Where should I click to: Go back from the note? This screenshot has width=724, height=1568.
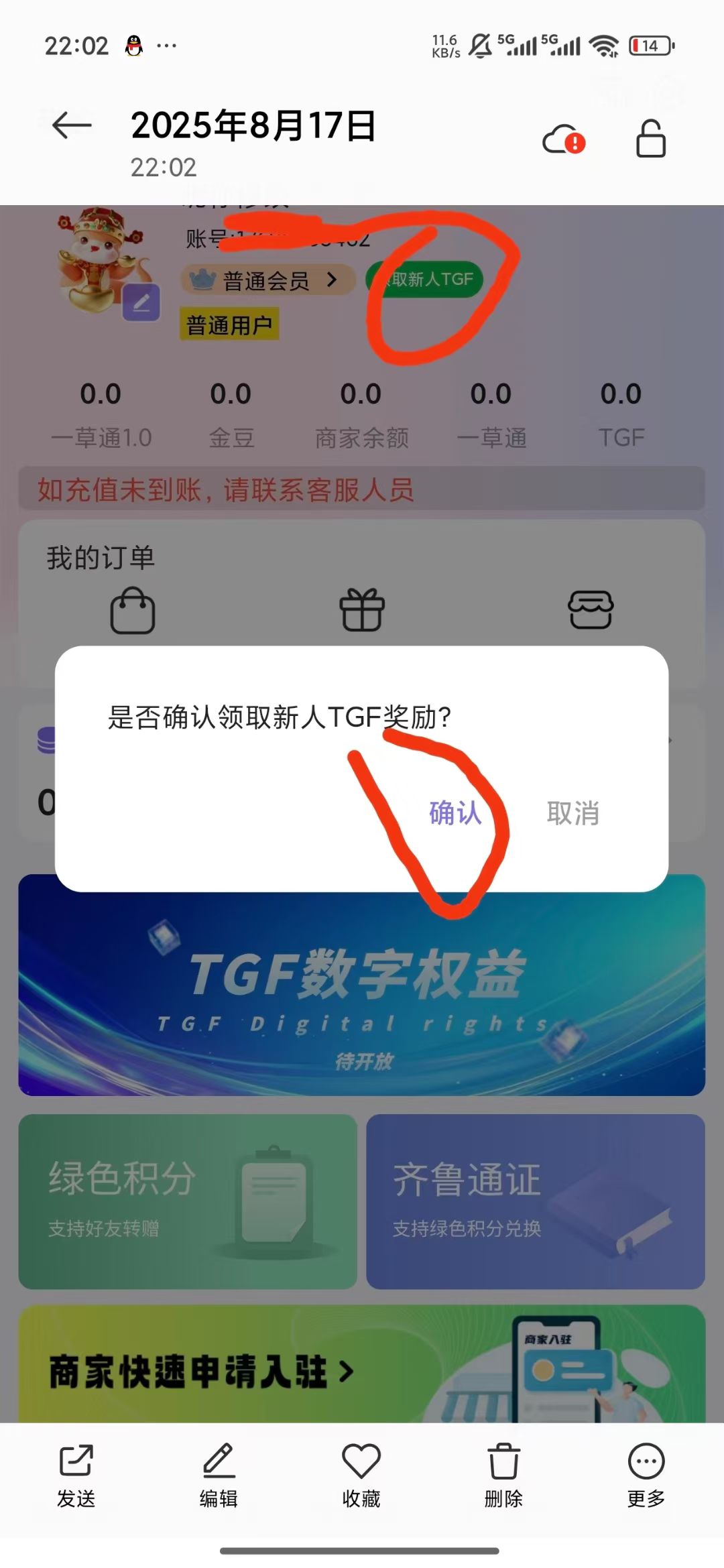[71, 125]
